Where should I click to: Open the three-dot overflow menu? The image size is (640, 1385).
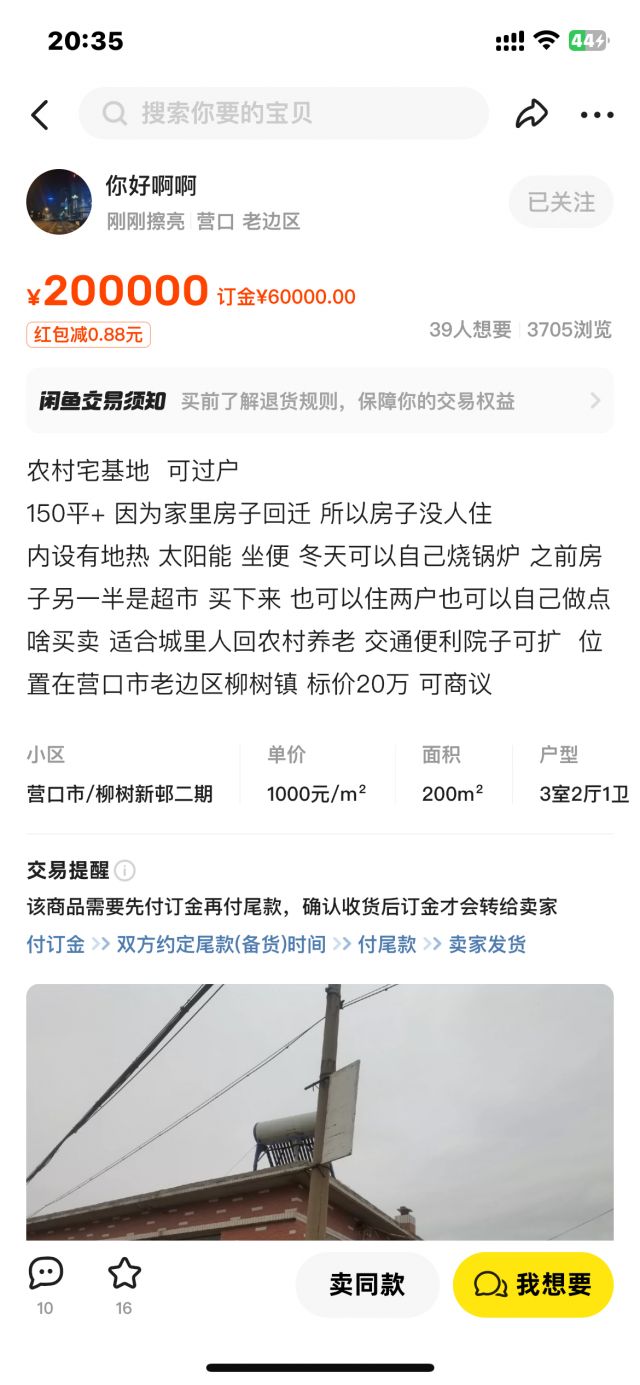point(597,115)
